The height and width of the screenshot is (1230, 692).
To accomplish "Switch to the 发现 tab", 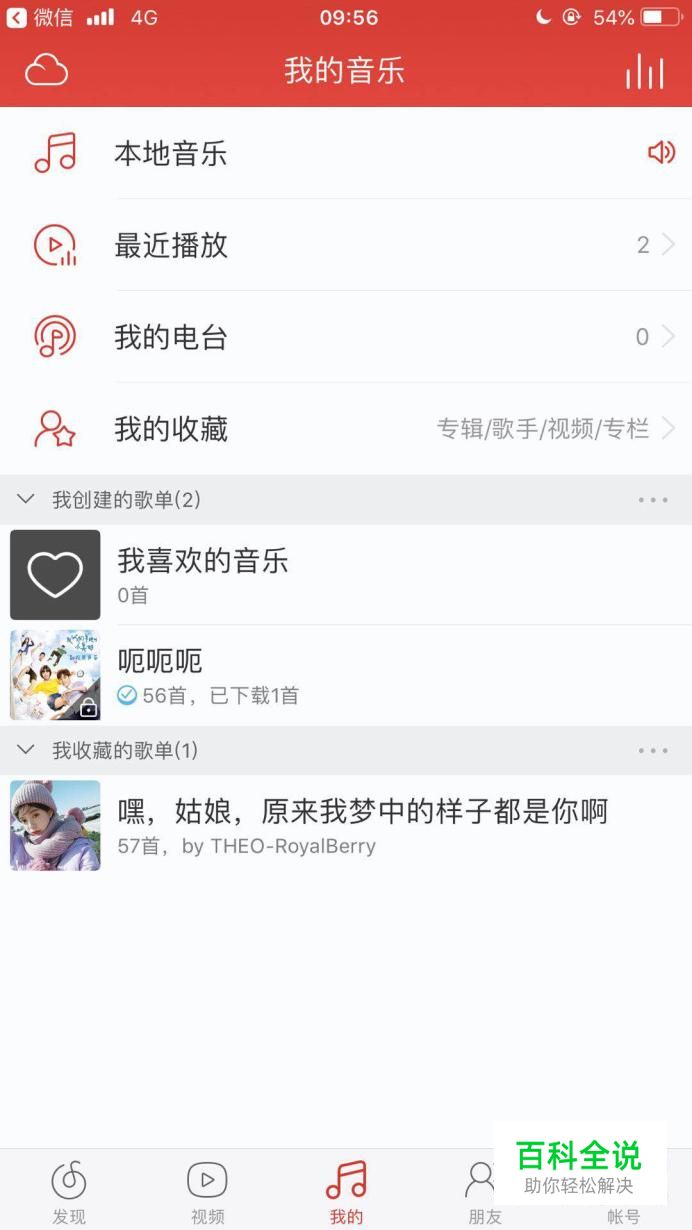I will [x=69, y=1192].
